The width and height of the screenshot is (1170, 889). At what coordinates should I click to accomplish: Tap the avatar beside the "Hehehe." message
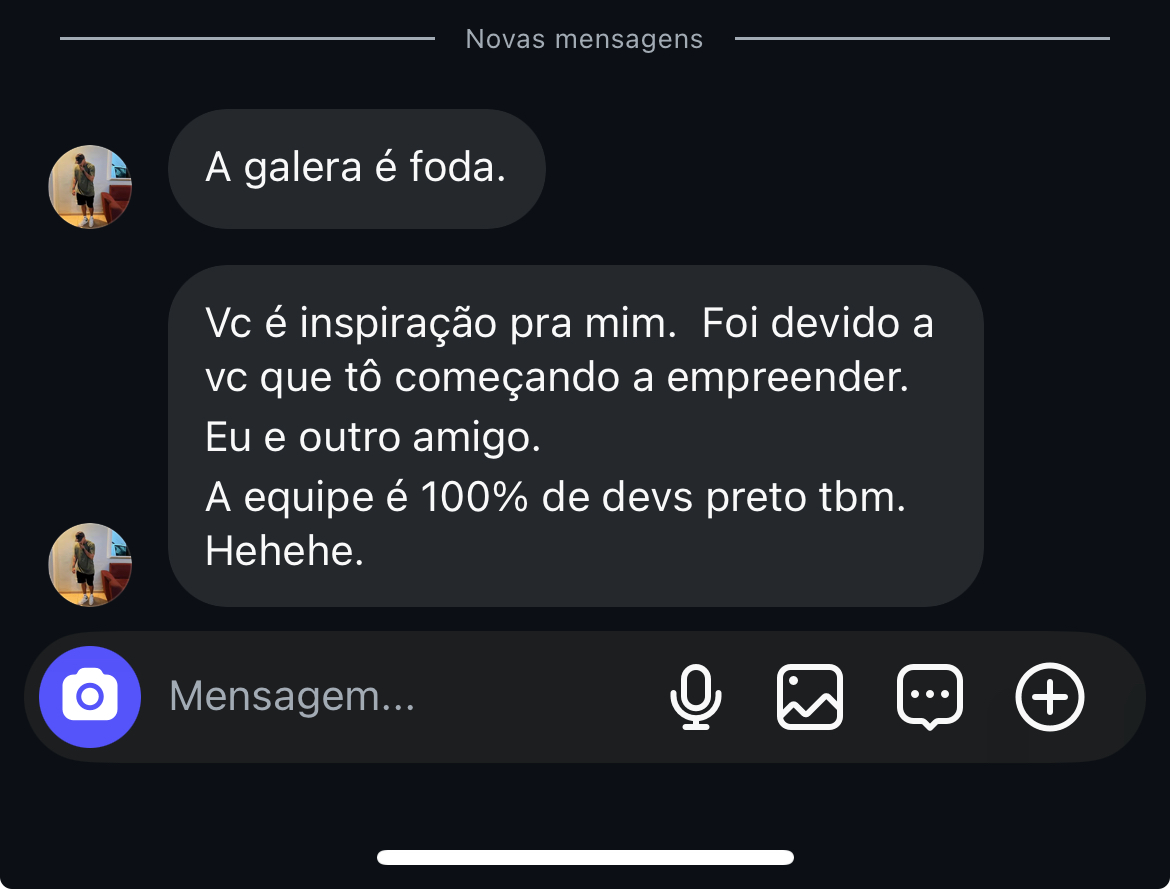(x=91, y=564)
